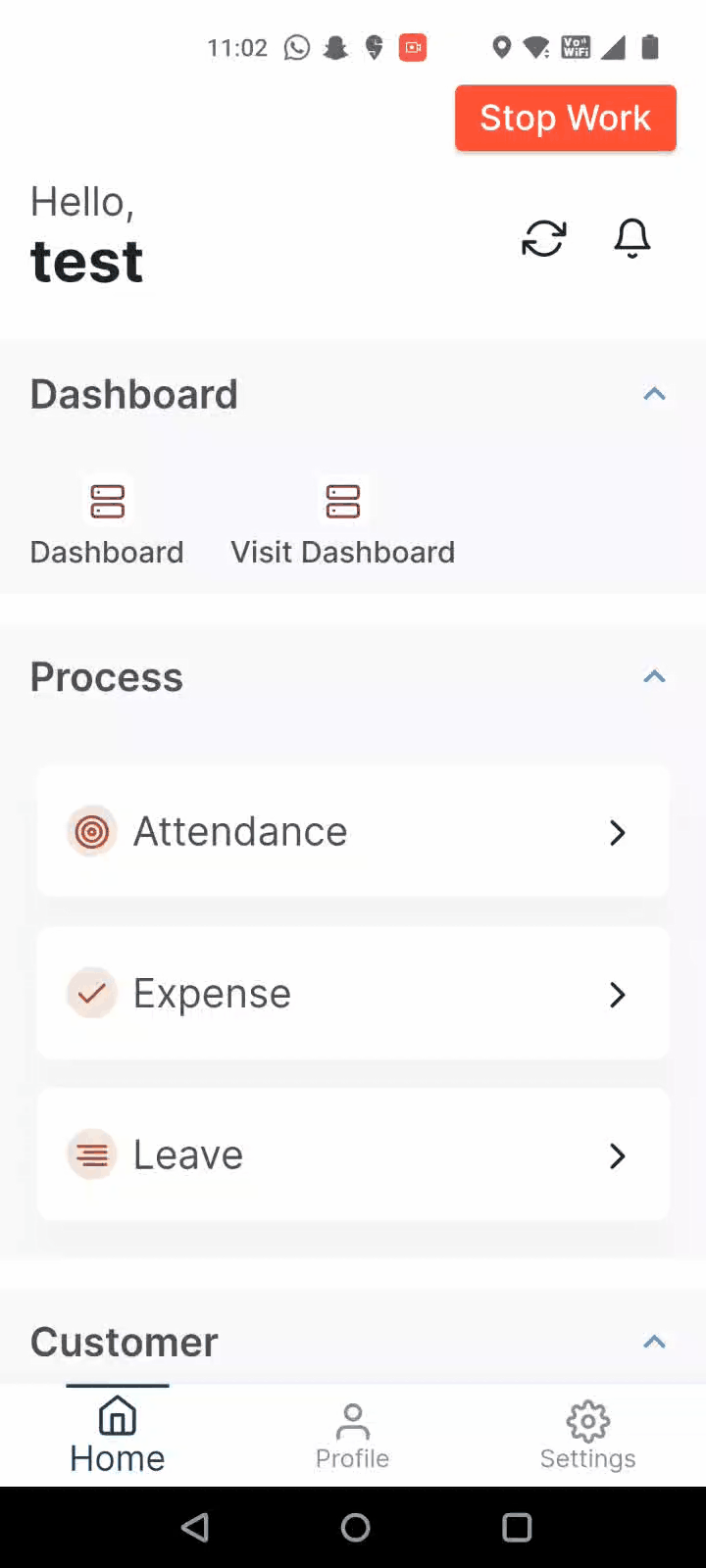
Task: Collapse the Process section
Action: click(654, 676)
